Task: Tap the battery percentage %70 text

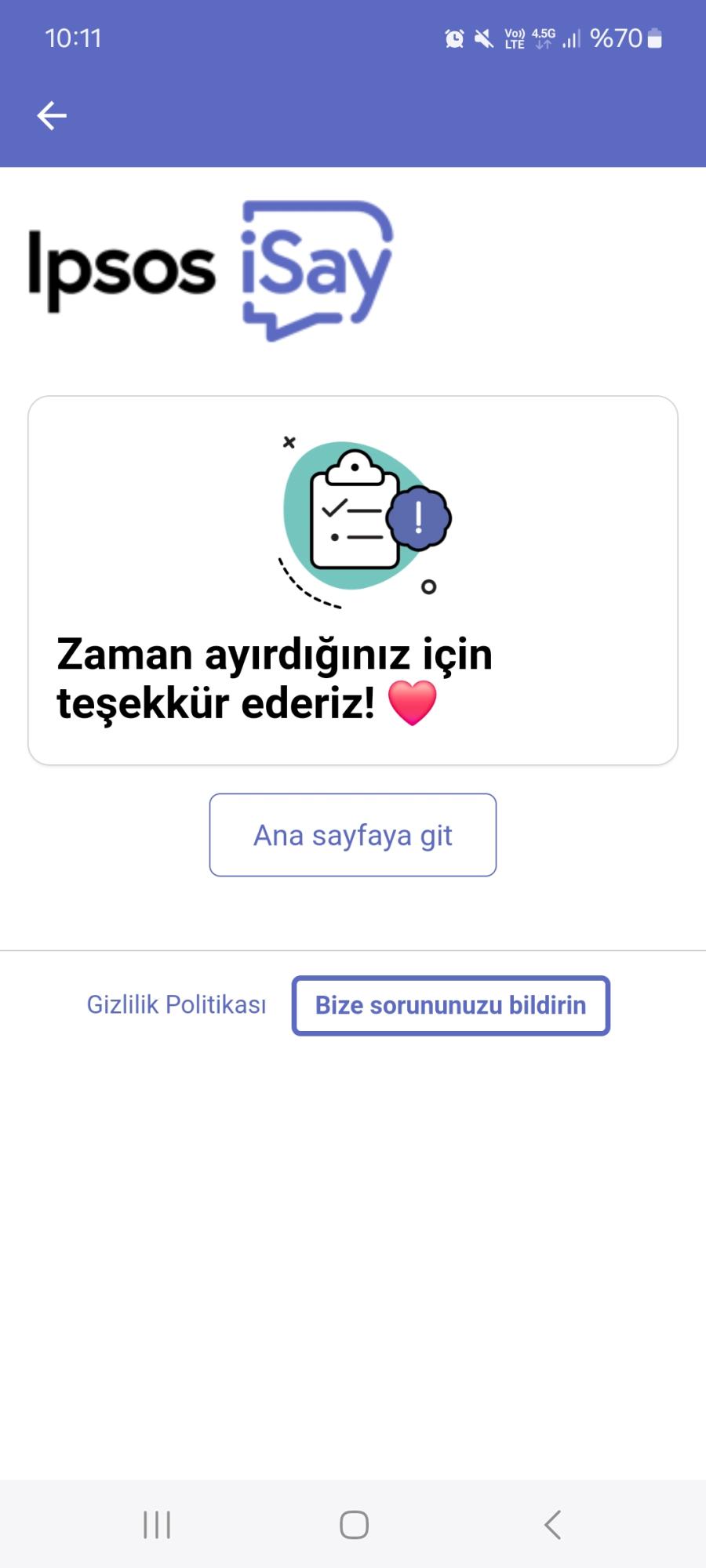Action: [x=616, y=38]
